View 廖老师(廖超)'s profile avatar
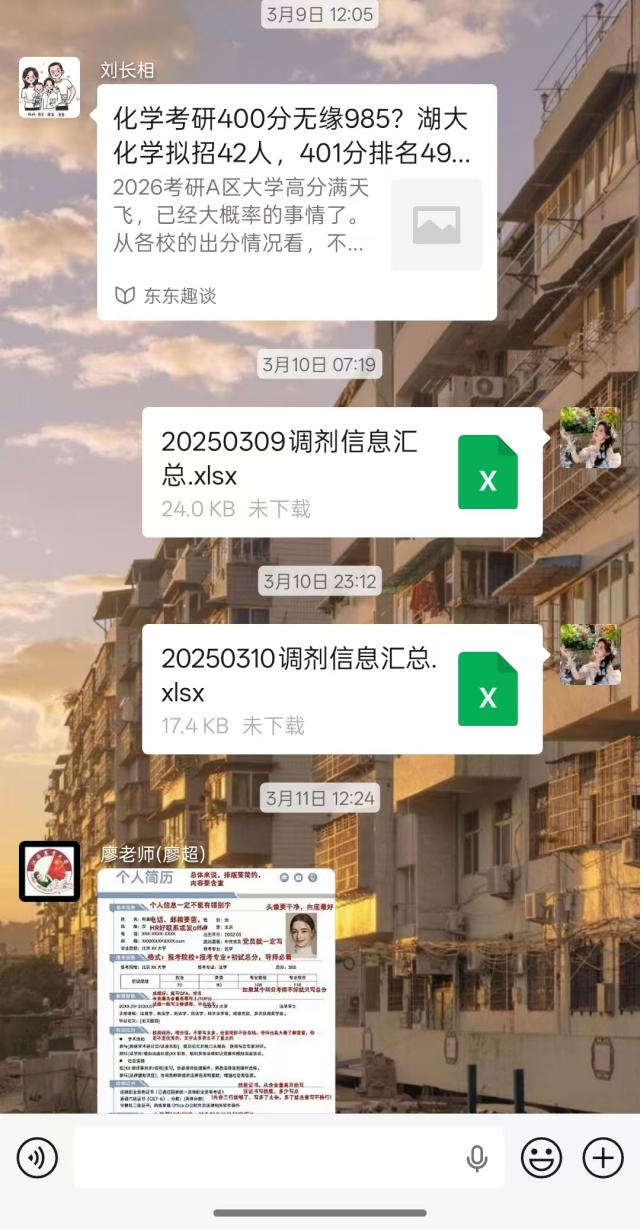Screen dimensions: 643x1232 49,871
